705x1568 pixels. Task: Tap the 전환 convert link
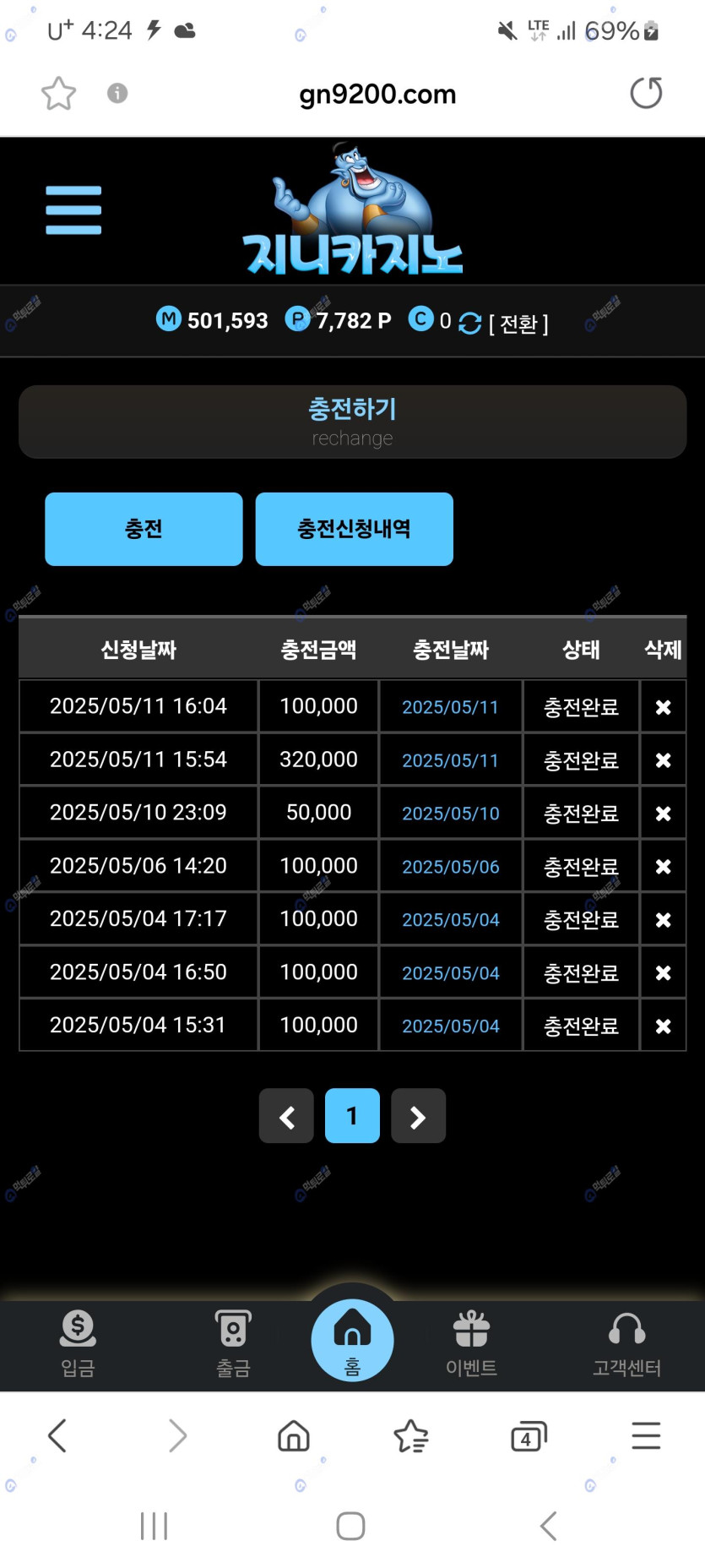(518, 324)
